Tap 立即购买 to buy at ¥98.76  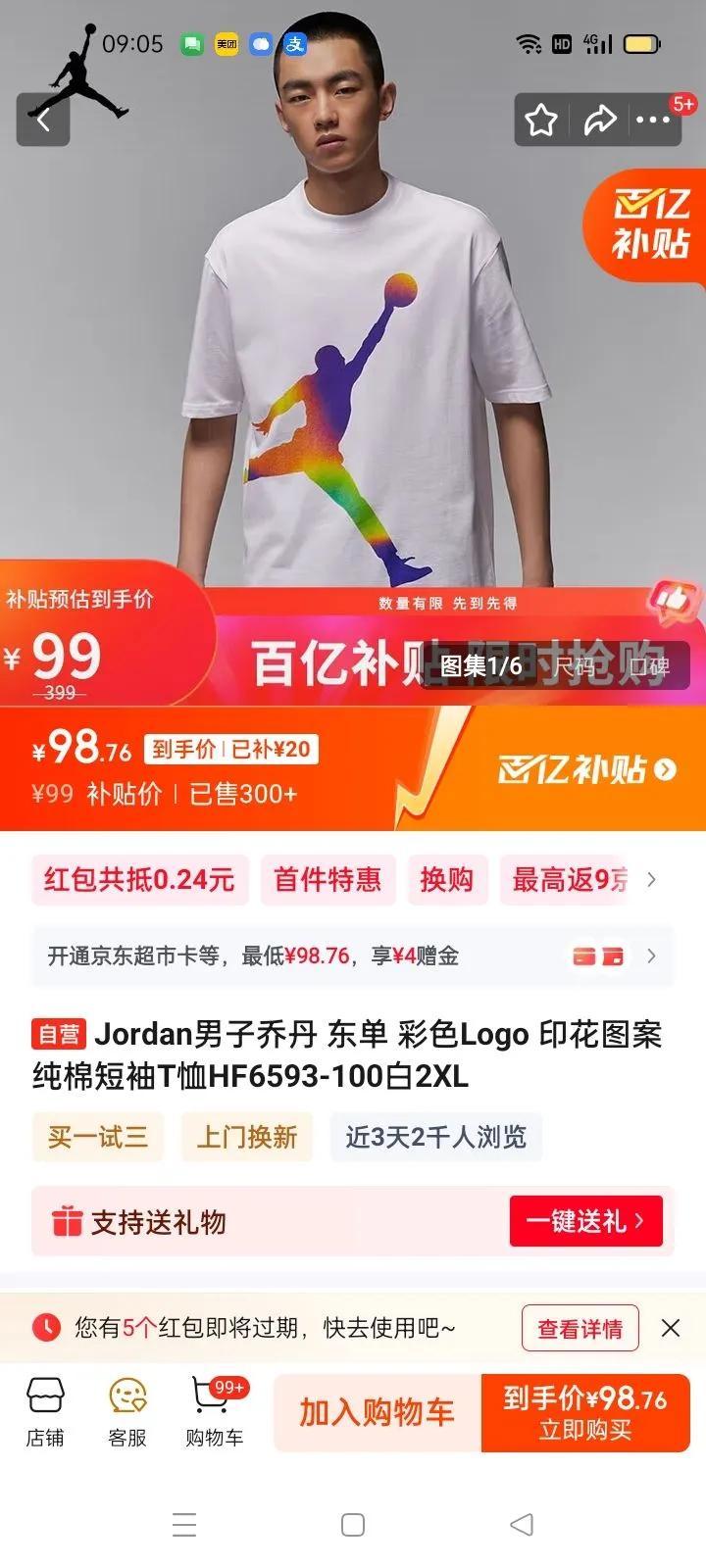(585, 1414)
